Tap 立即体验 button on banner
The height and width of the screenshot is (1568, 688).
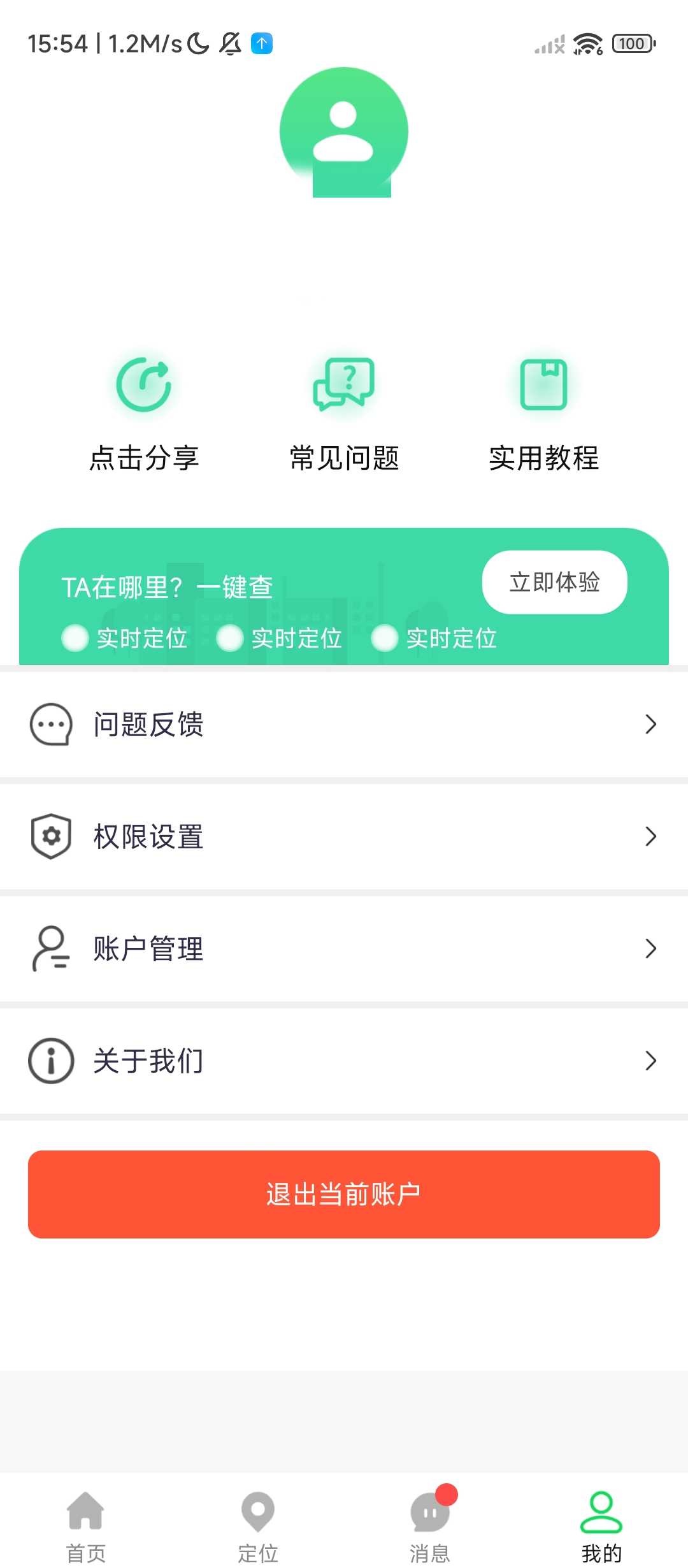pyautogui.click(x=554, y=582)
